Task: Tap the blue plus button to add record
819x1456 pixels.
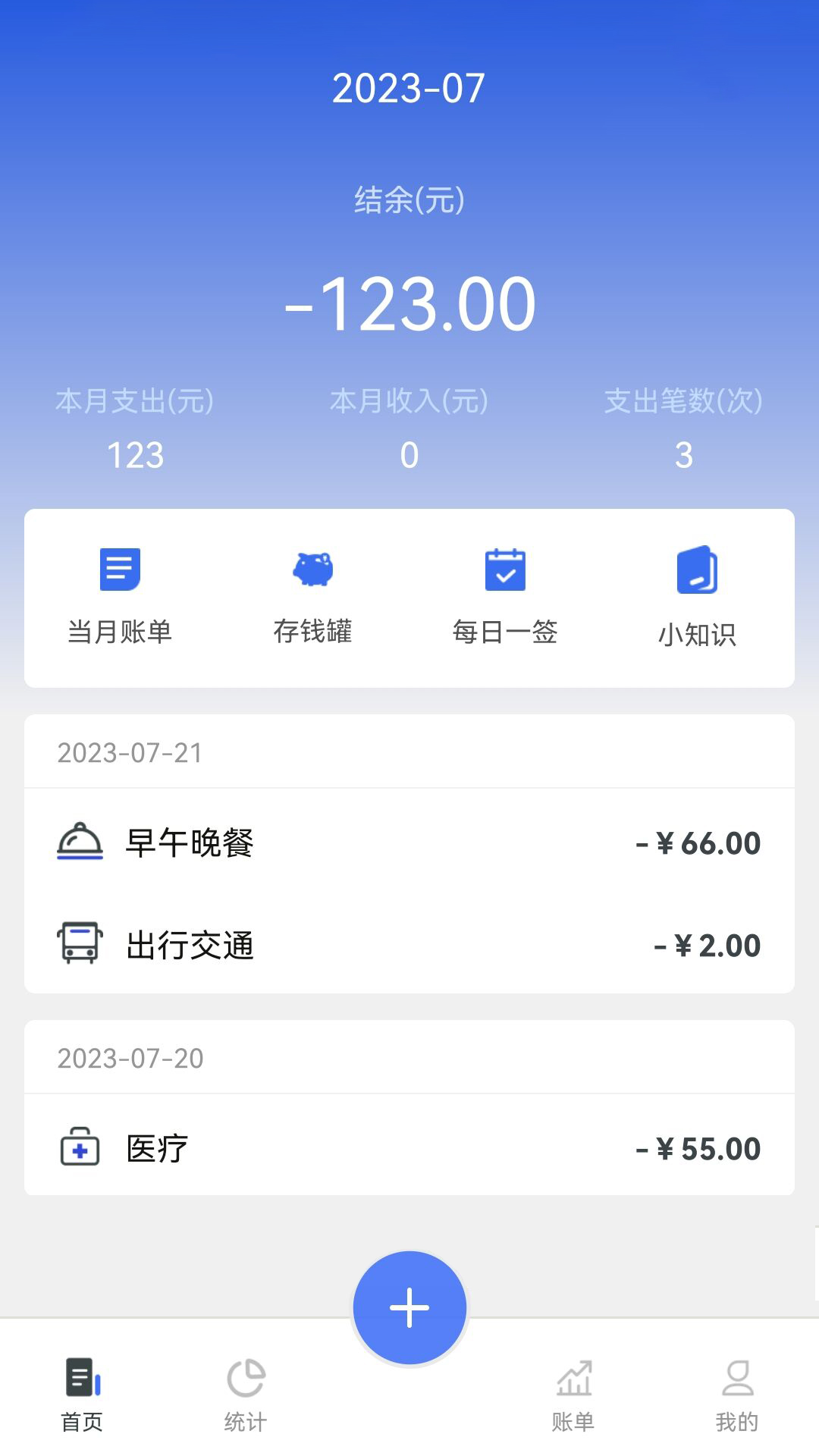Action: [409, 1306]
